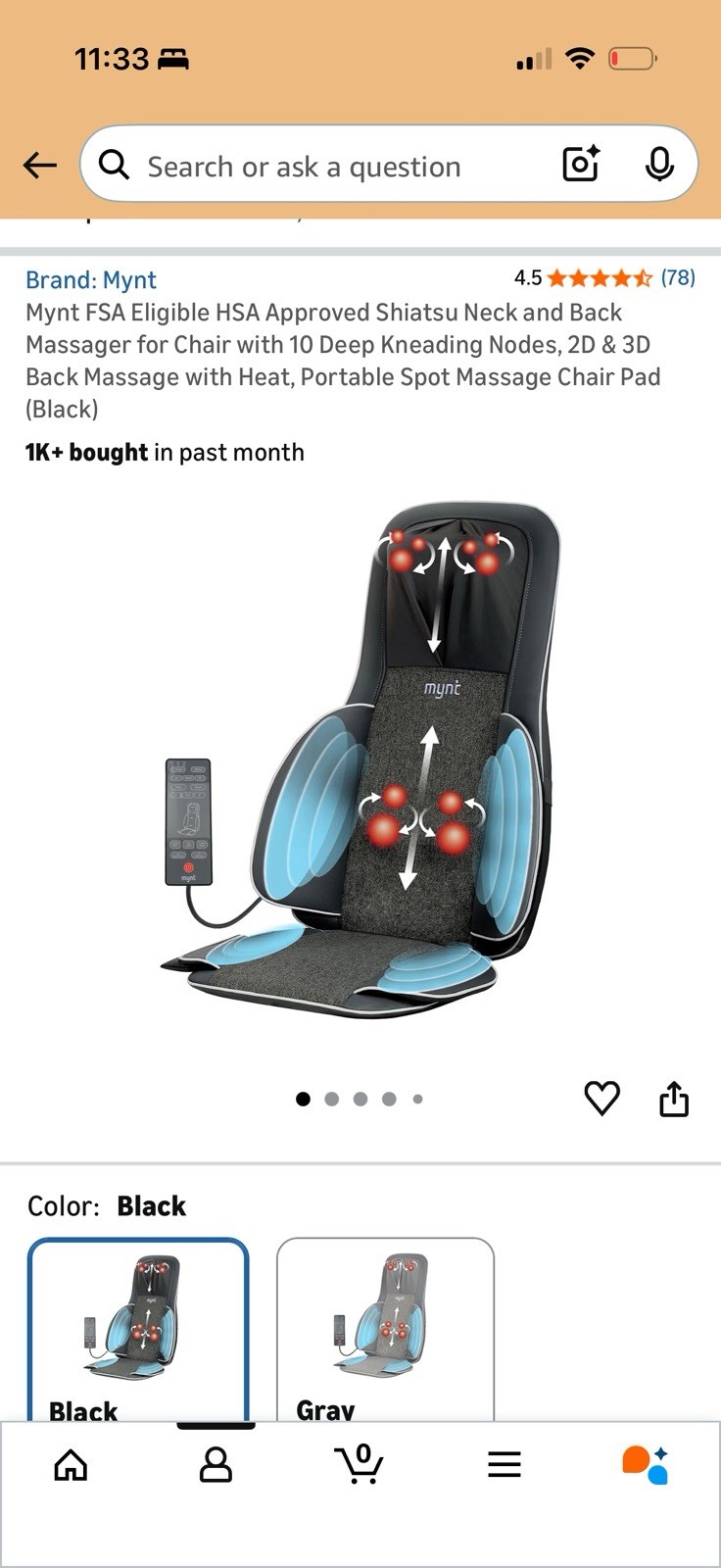721x1568 pixels.
Task: Start voice search with the microphone
Action: [659, 165]
